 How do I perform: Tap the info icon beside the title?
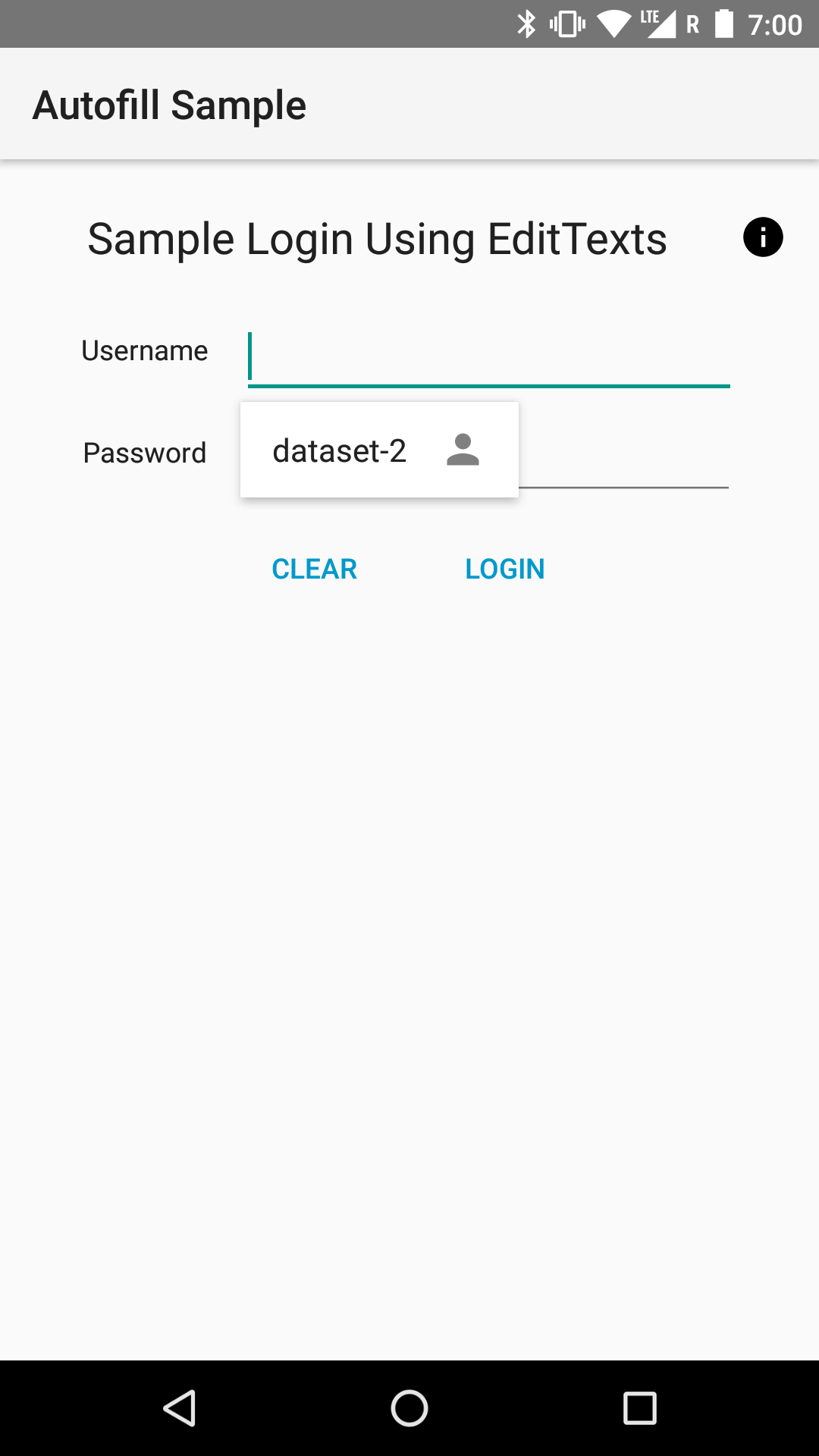pos(763,237)
